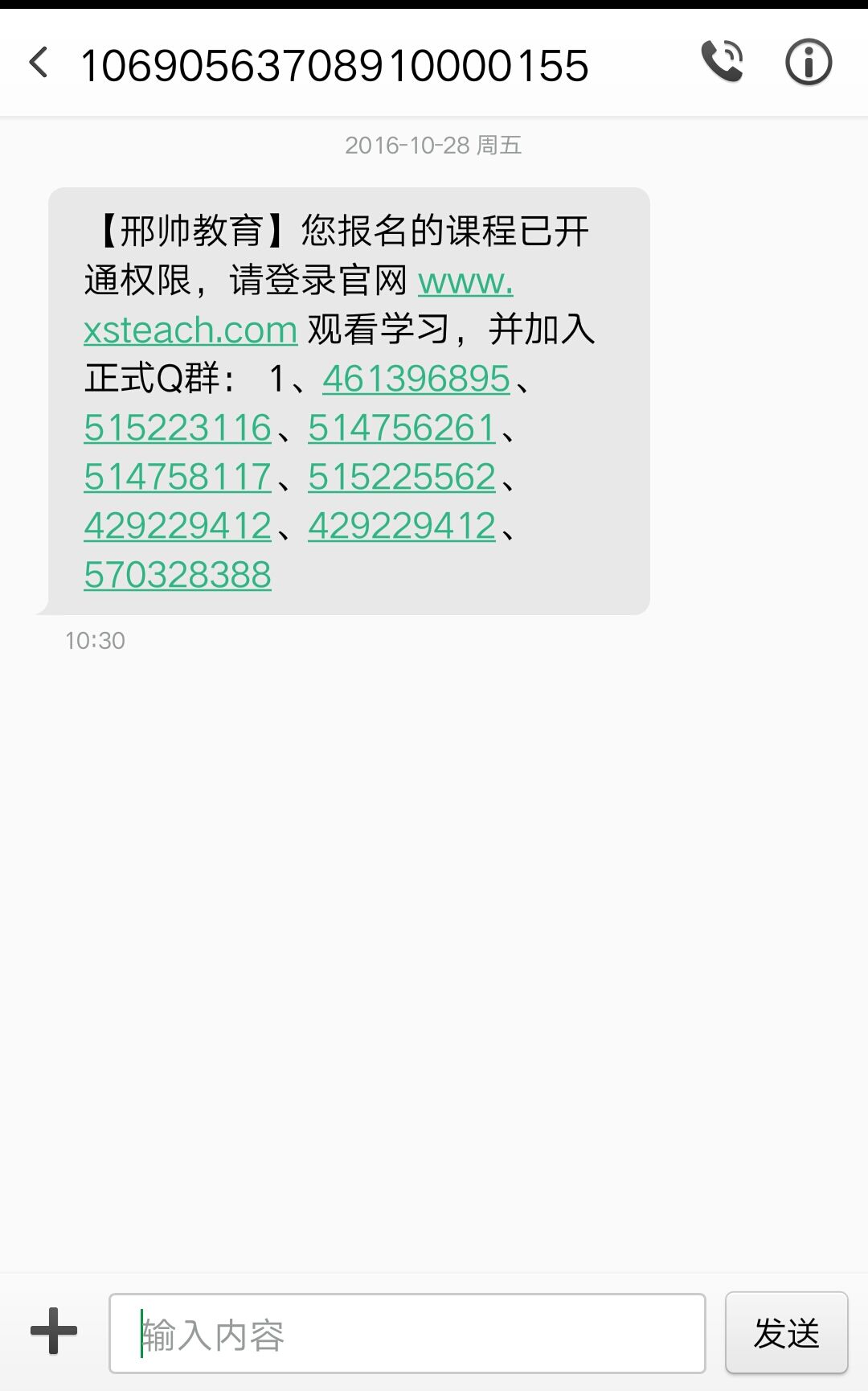Tap the phone call icon
The height and width of the screenshot is (1391, 868).
722,61
